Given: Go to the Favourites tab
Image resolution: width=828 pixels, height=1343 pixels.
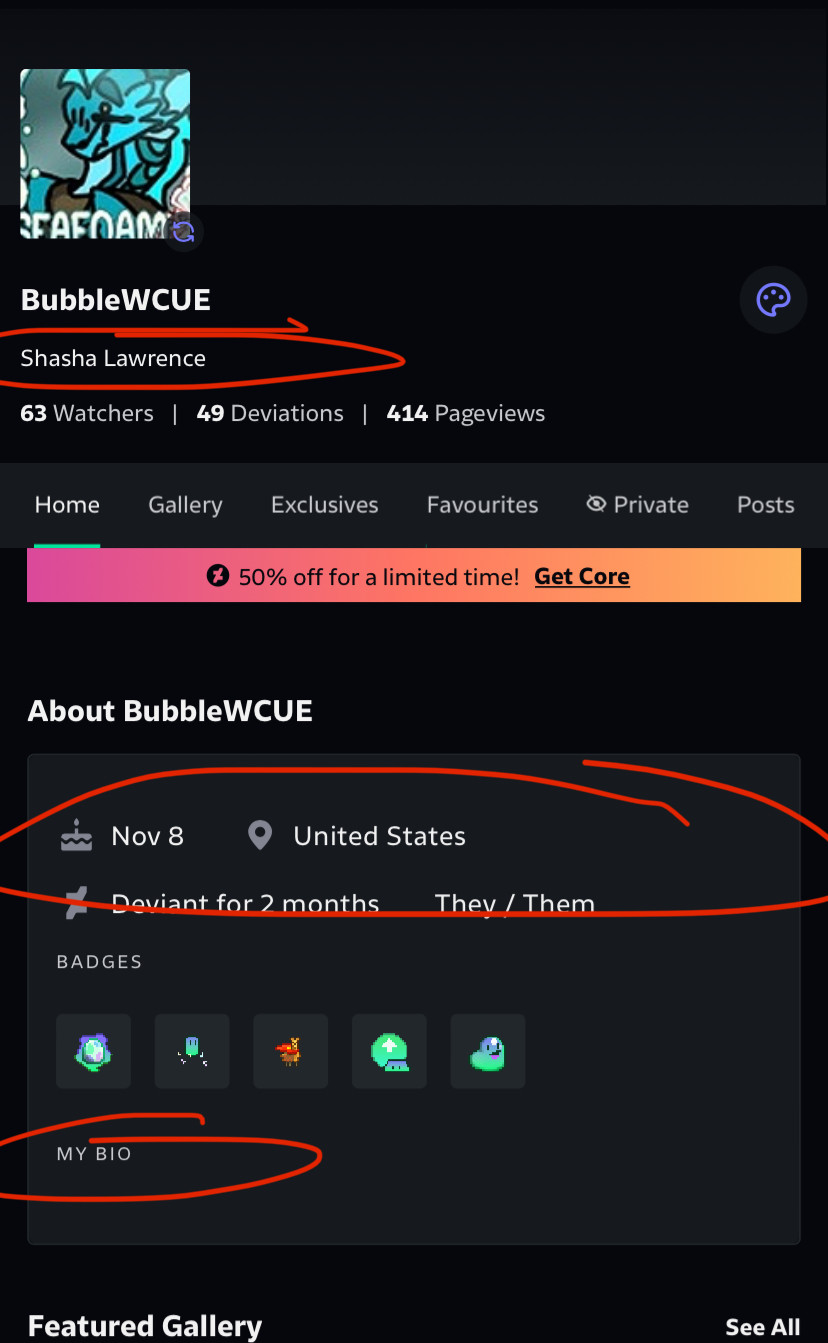Looking at the screenshot, I should coord(482,505).
